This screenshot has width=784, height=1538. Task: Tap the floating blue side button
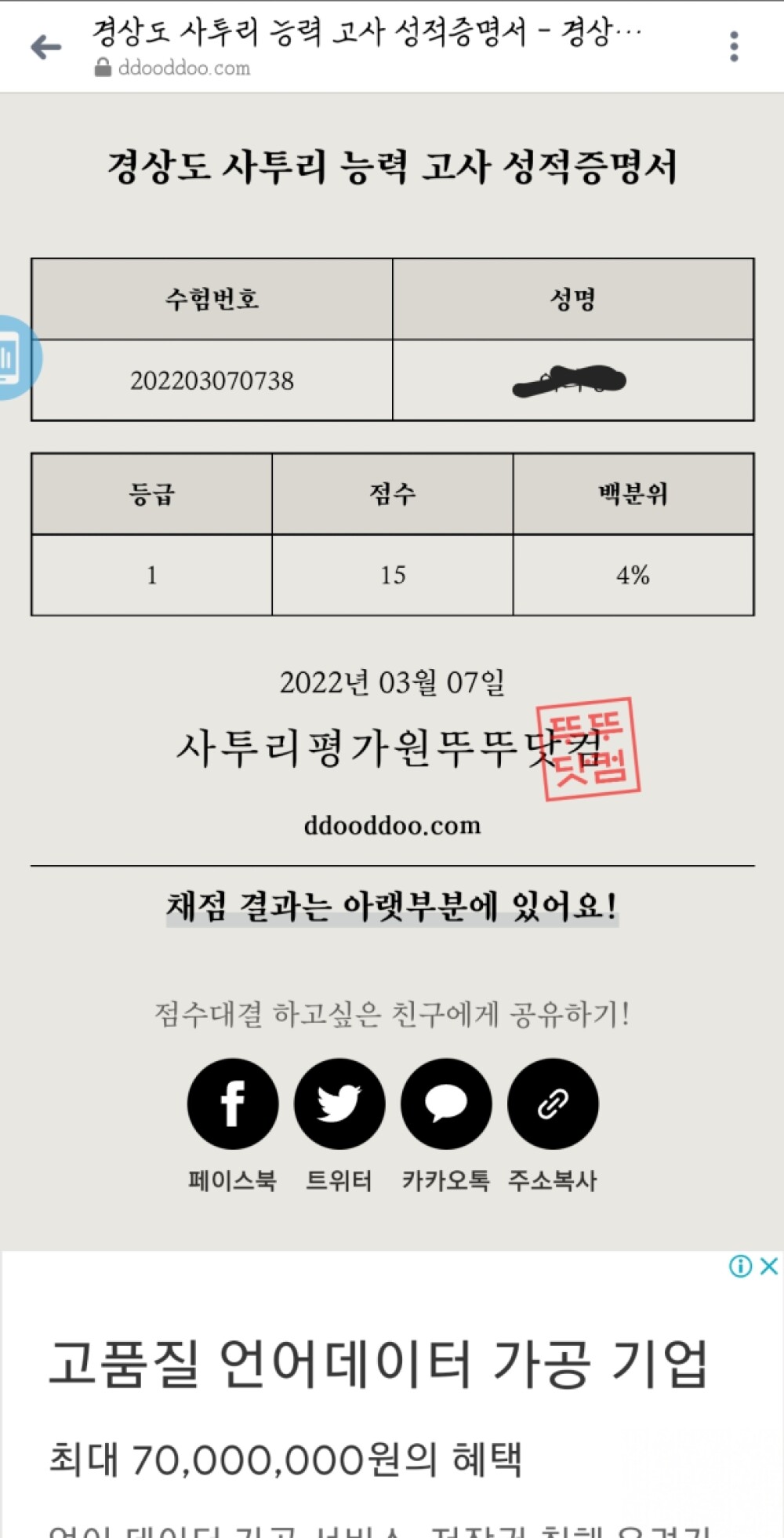coord(14,358)
